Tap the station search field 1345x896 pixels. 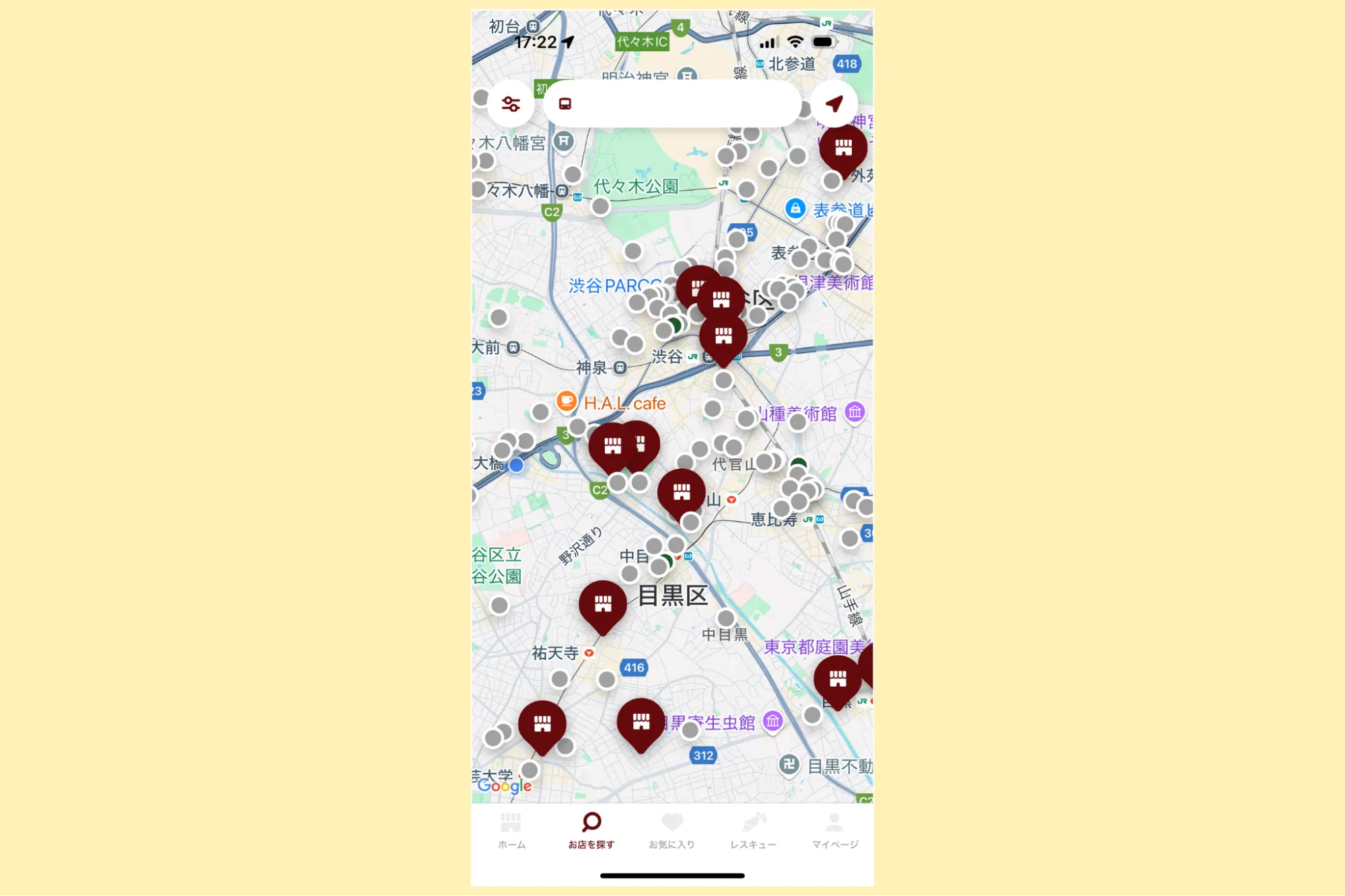pyautogui.click(x=673, y=104)
